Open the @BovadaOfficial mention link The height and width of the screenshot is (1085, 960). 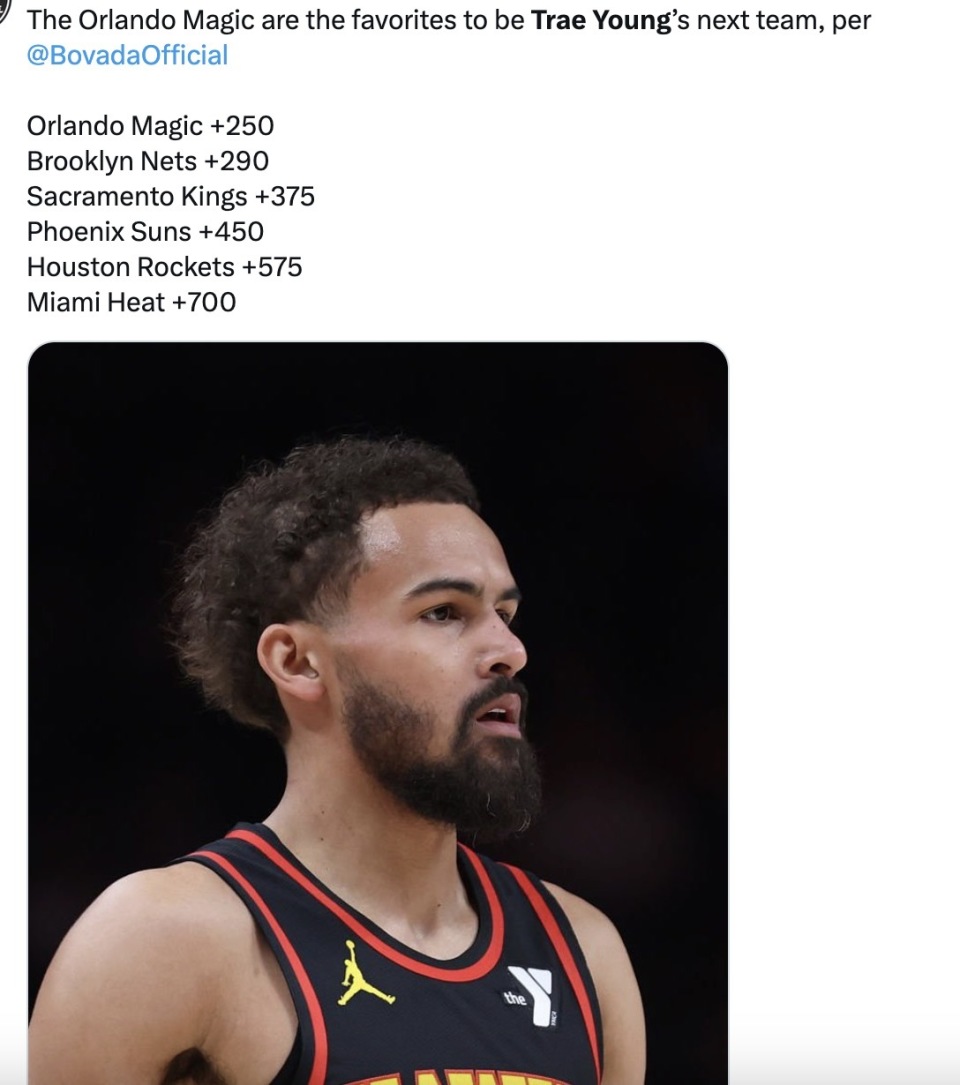[x=128, y=55]
